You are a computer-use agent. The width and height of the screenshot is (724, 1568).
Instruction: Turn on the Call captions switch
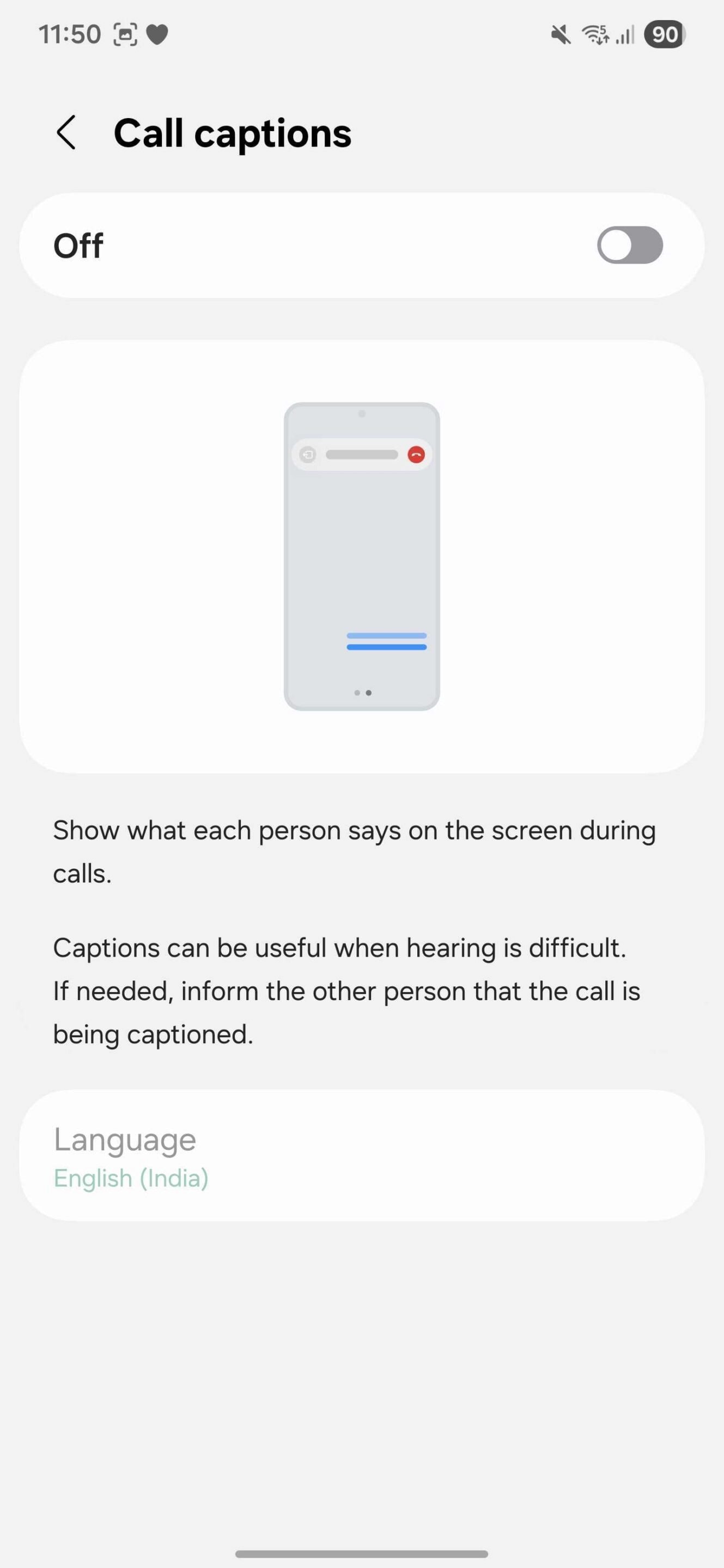point(629,246)
